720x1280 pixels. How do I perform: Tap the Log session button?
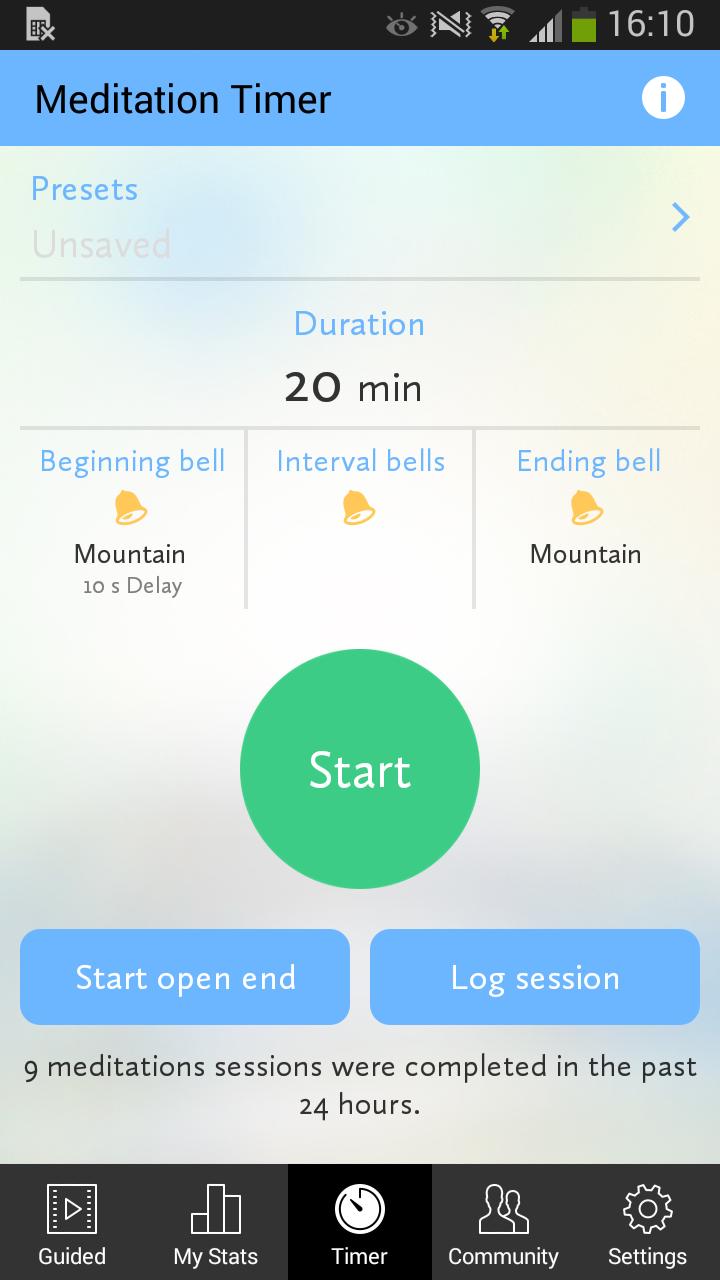tap(535, 977)
